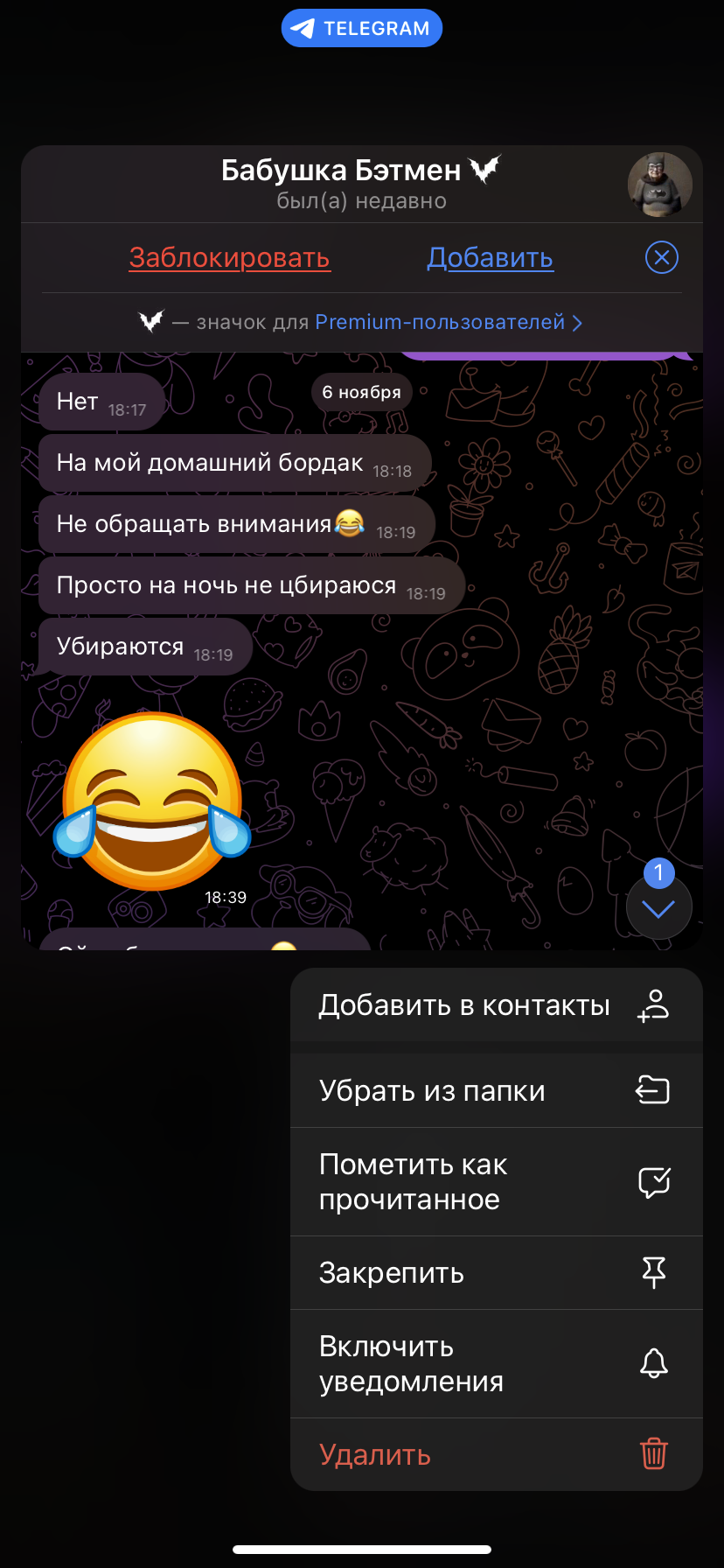Pin chat via Закрепить
This screenshot has width=724, height=1568.
(497, 1273)
